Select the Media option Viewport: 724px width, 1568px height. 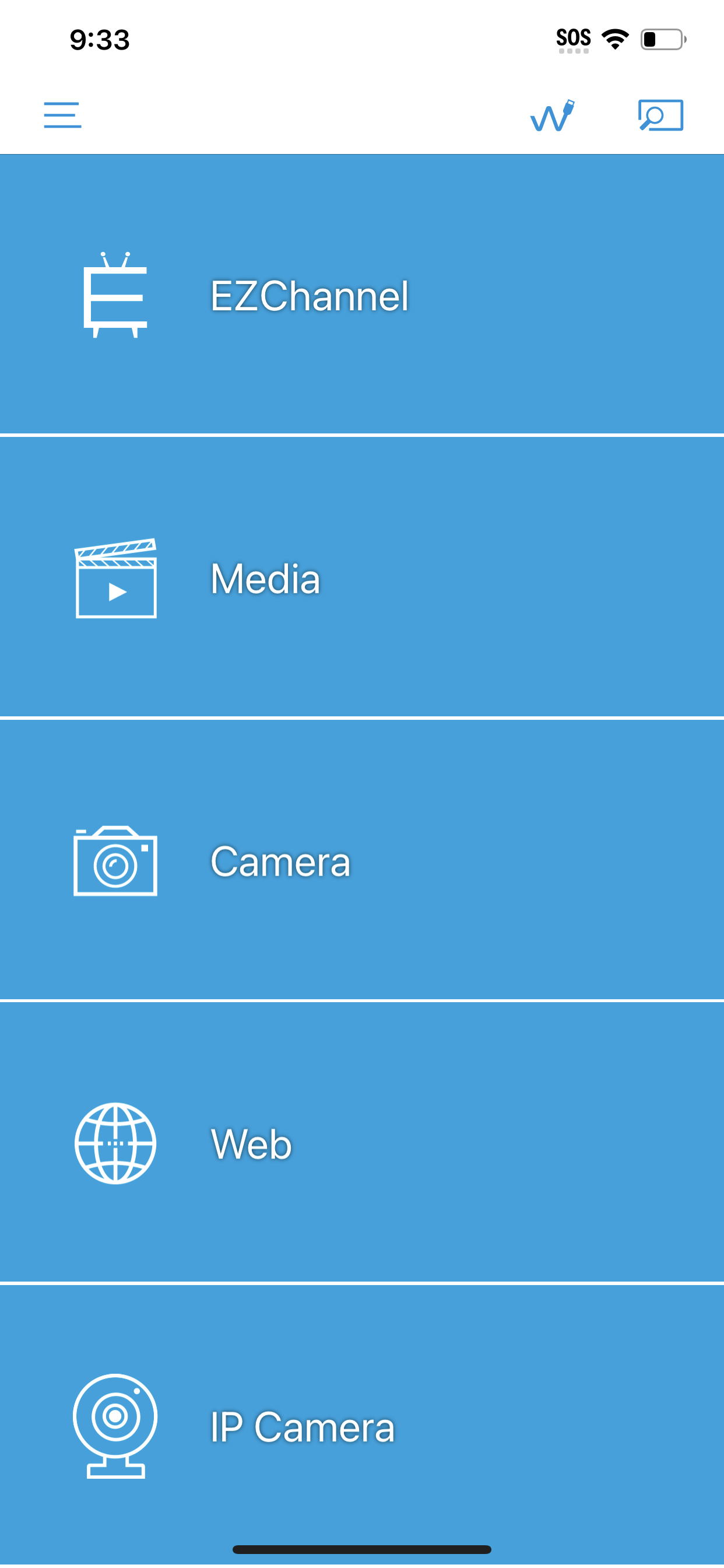pos(361,577)
